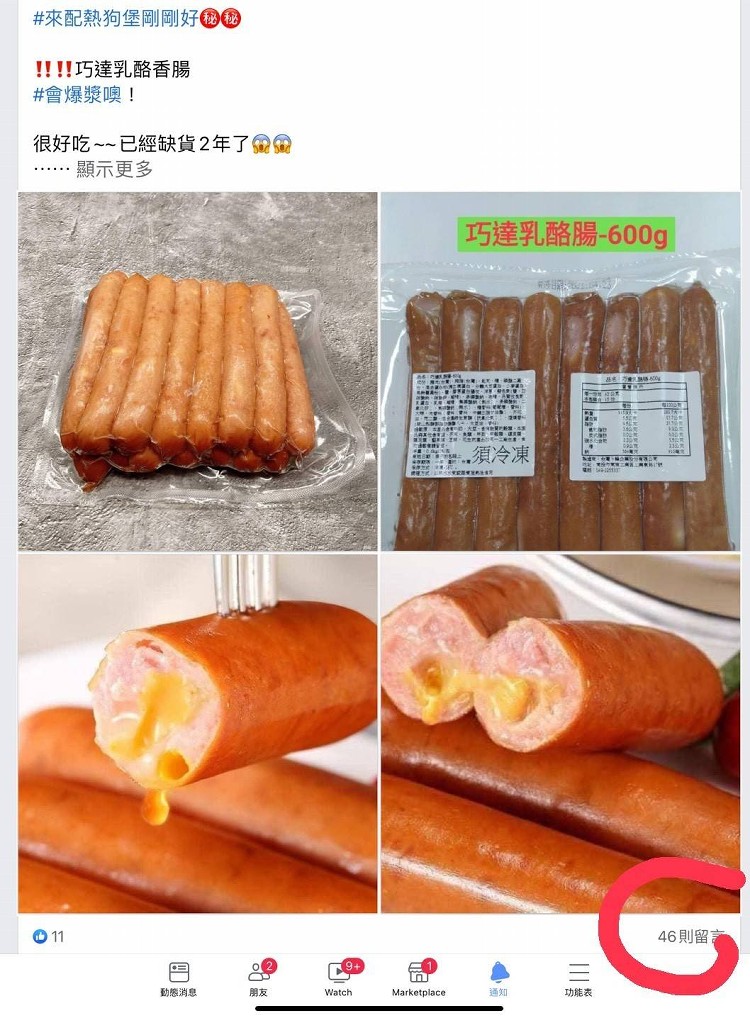750x1018 pixels.
Task: Switch to the 朋友 tab
Action: (259, 979)
